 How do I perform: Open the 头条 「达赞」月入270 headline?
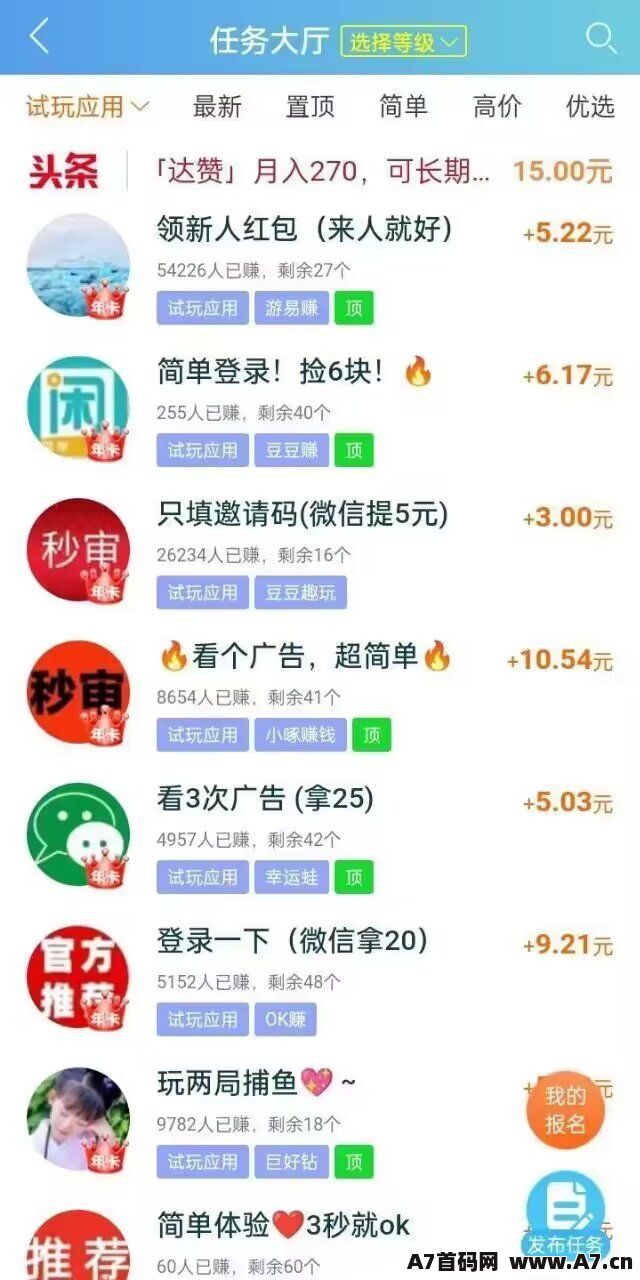(320, 171)
